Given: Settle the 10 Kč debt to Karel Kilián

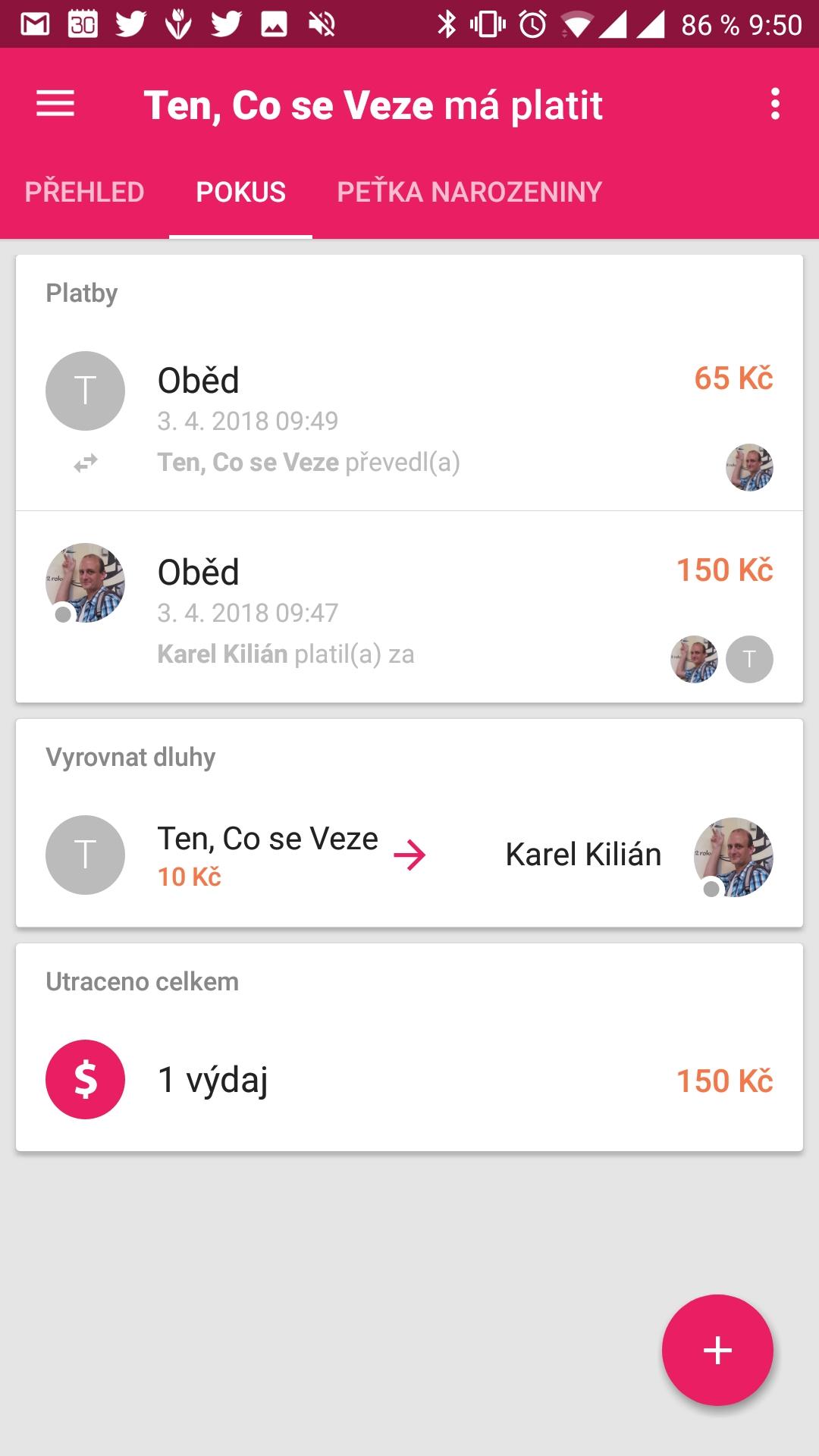Looking at the screenshot, I should (x=409, y=855).
